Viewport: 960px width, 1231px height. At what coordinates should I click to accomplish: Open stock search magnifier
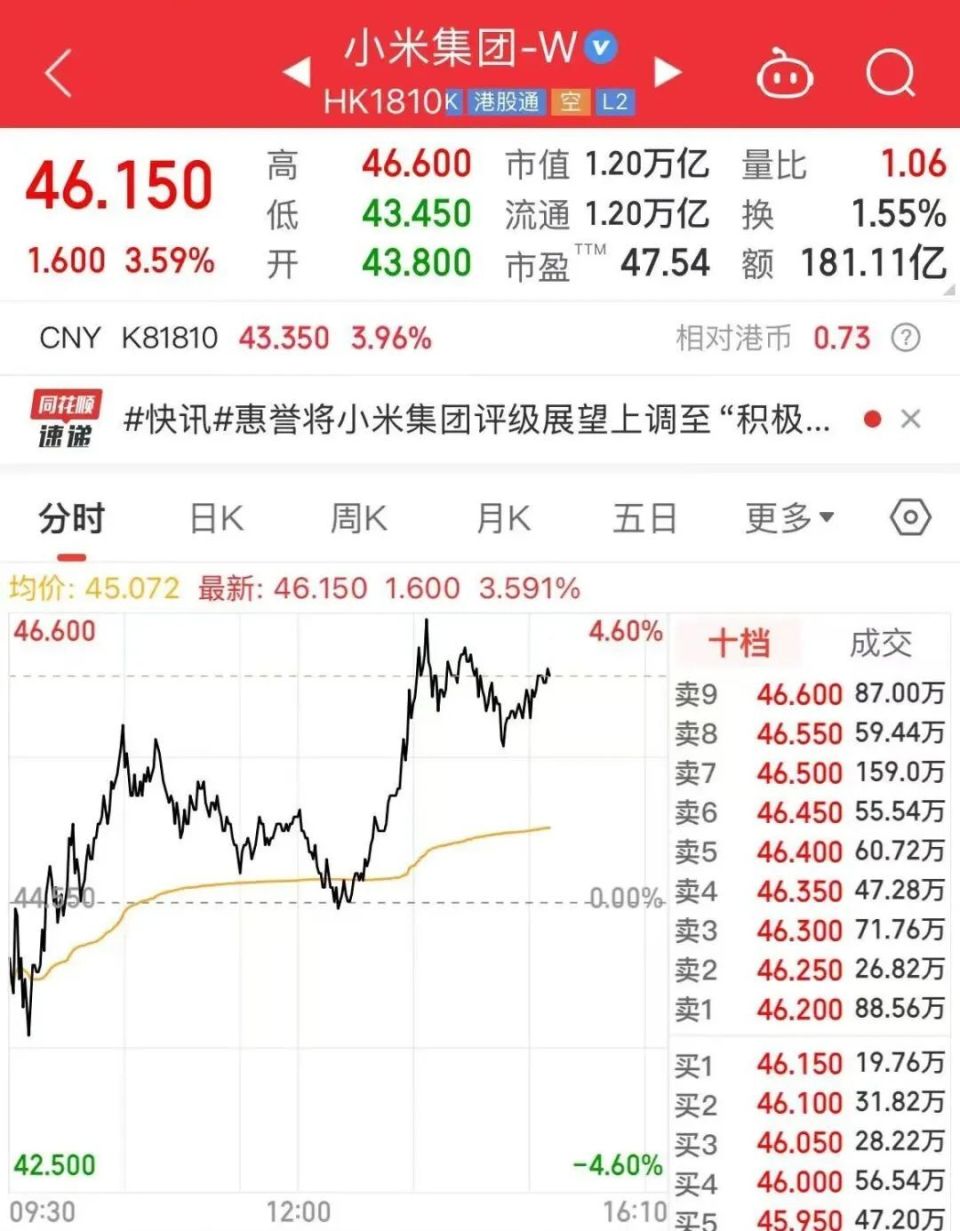(x=890, y=73)
